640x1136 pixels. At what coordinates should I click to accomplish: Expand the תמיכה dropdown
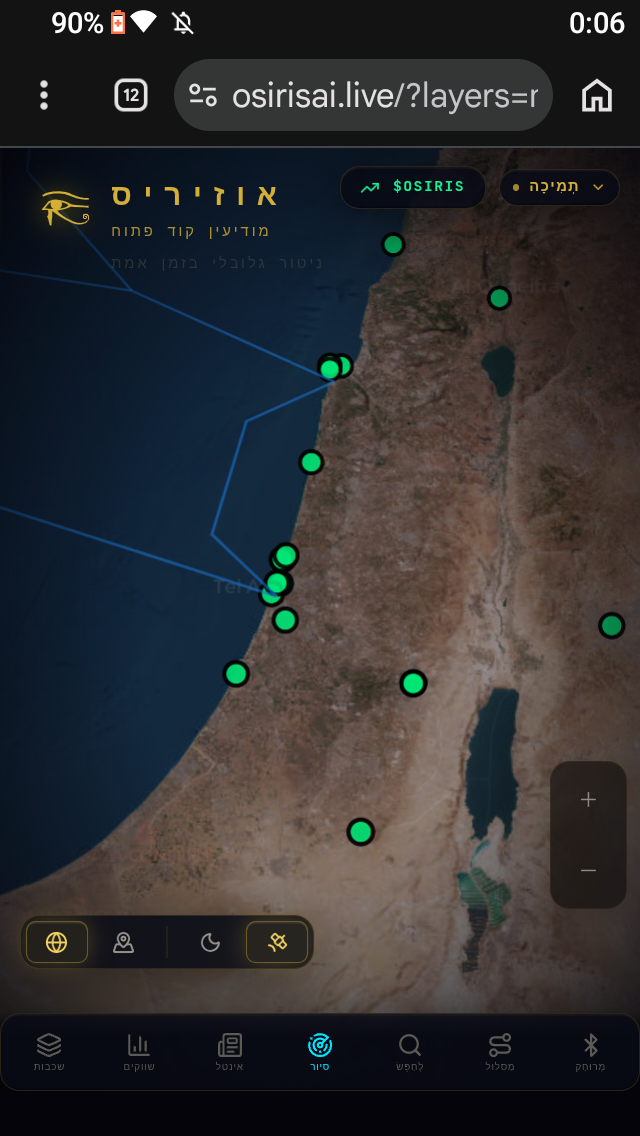(x=559, y=187)
